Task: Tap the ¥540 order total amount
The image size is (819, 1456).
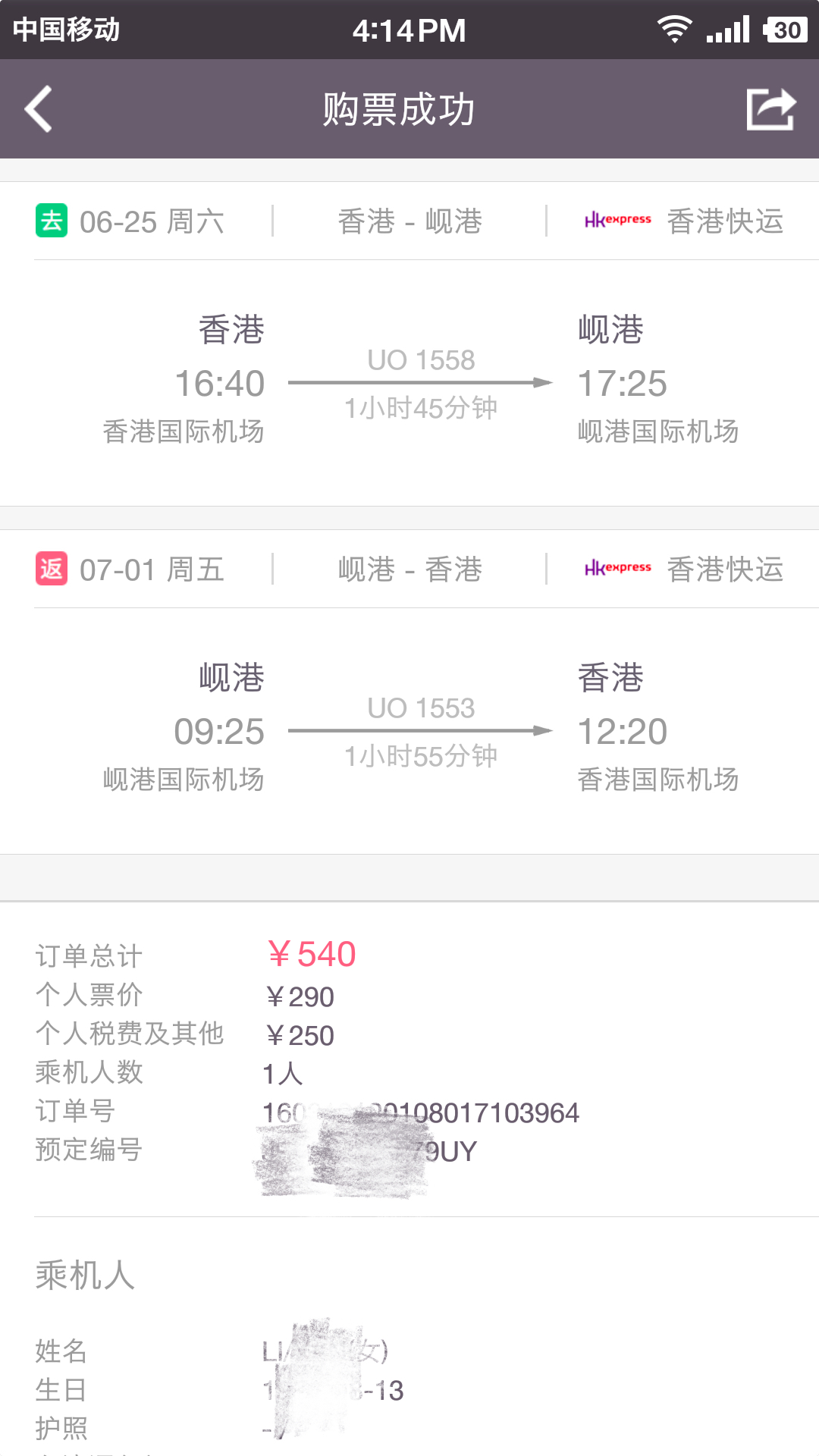Action: point(312,953)
